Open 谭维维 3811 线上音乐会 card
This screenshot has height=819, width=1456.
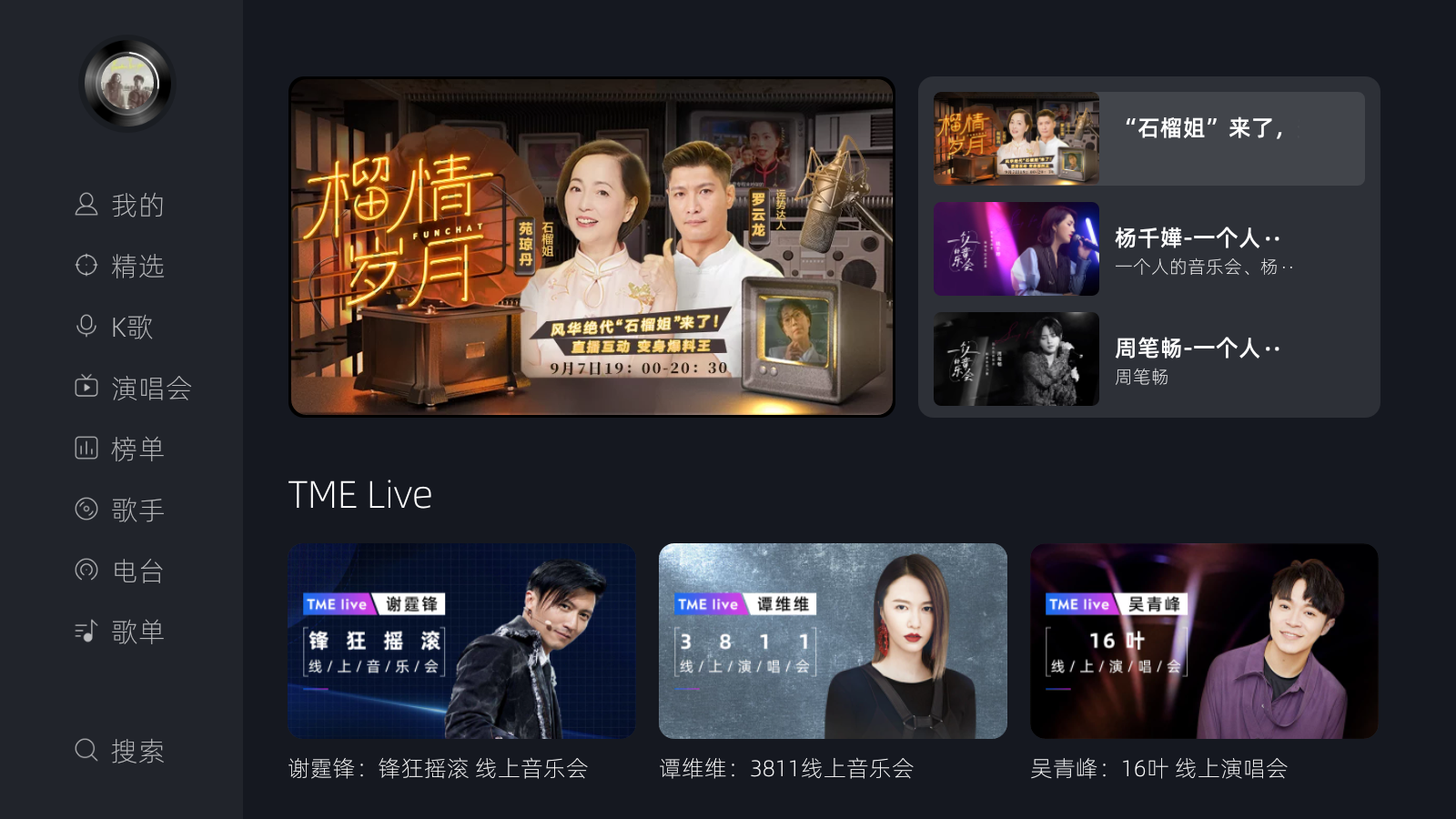[833, 642]
